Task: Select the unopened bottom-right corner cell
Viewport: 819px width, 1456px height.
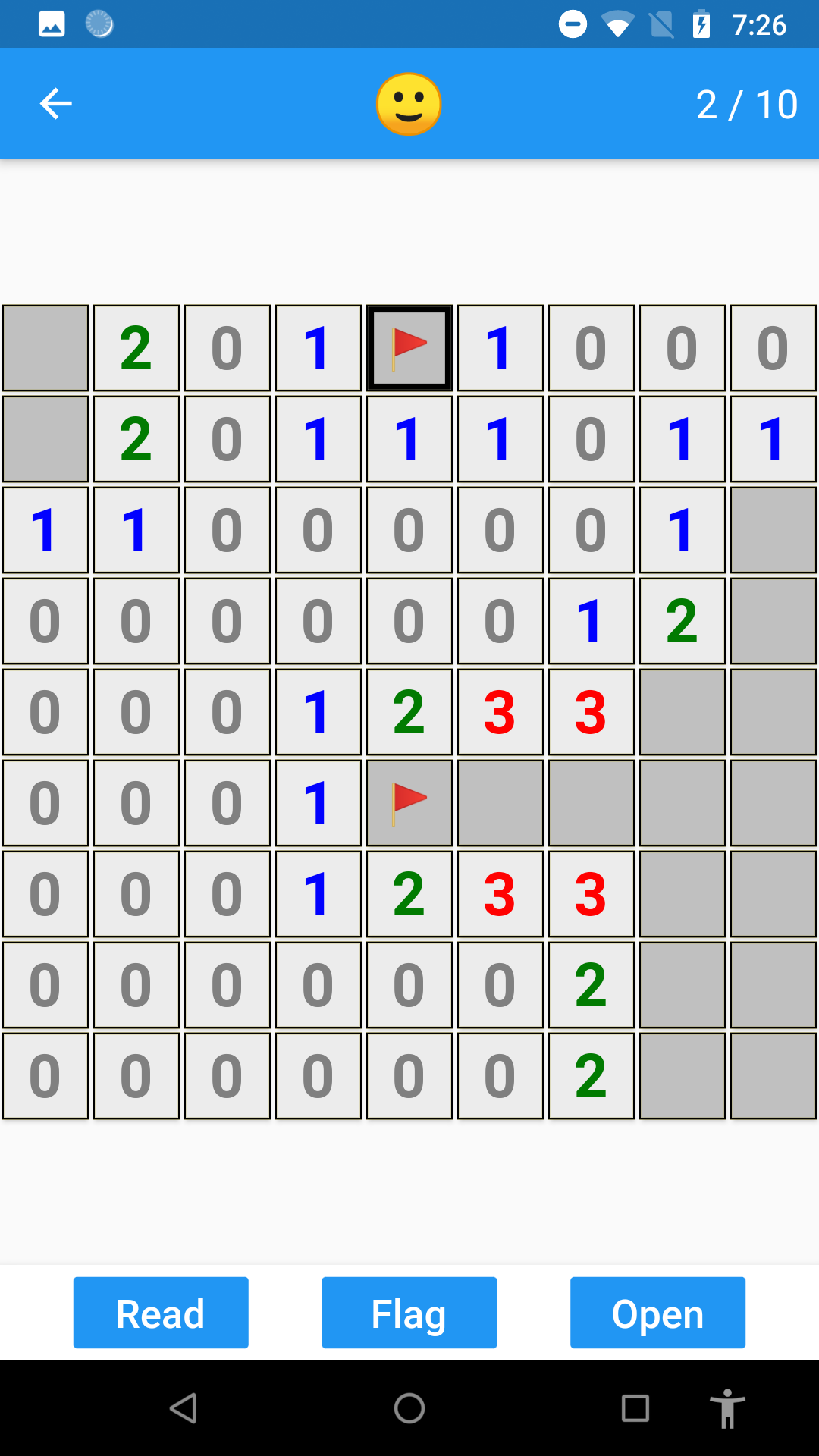Action: (x=773, y=1076)
